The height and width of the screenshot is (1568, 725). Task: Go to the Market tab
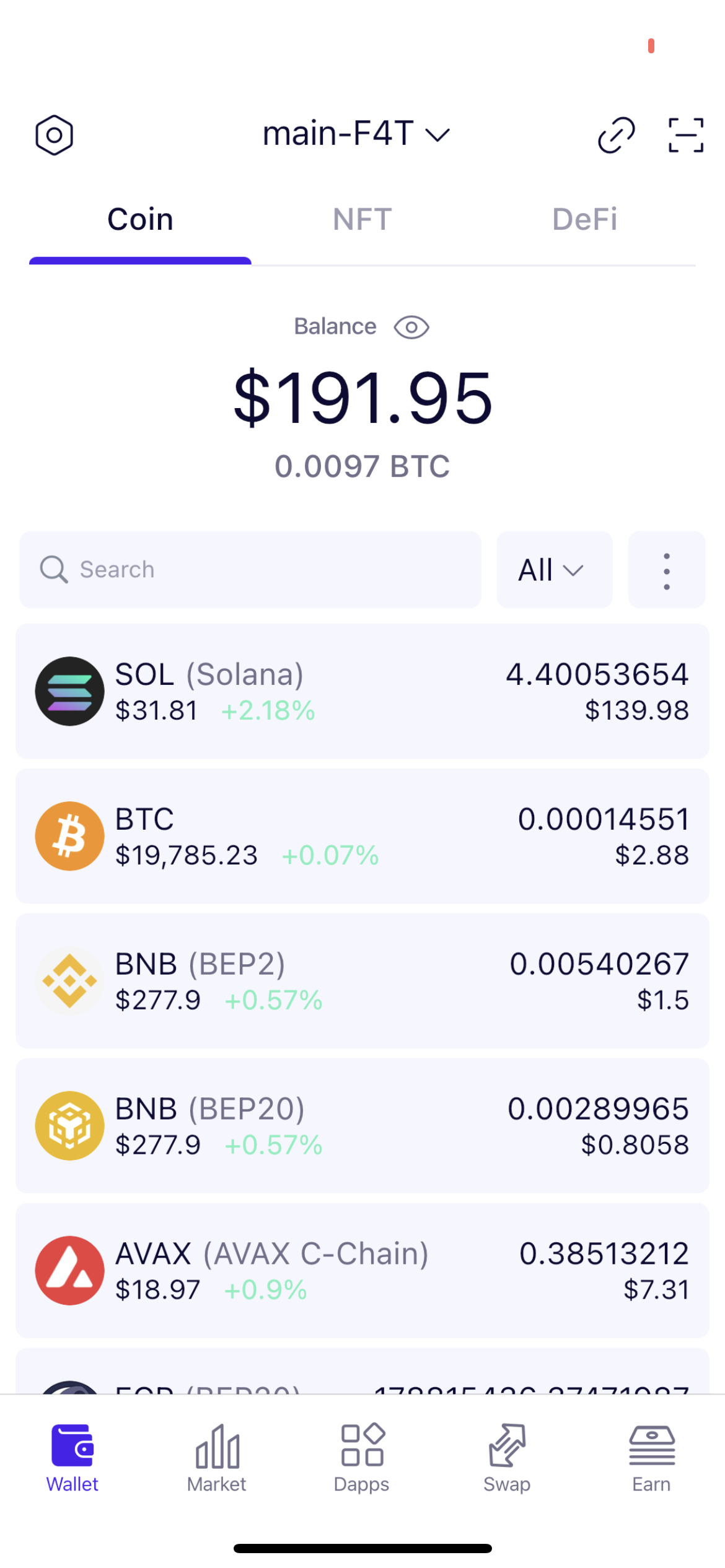pyautogui.click(x=217, y=1458)
